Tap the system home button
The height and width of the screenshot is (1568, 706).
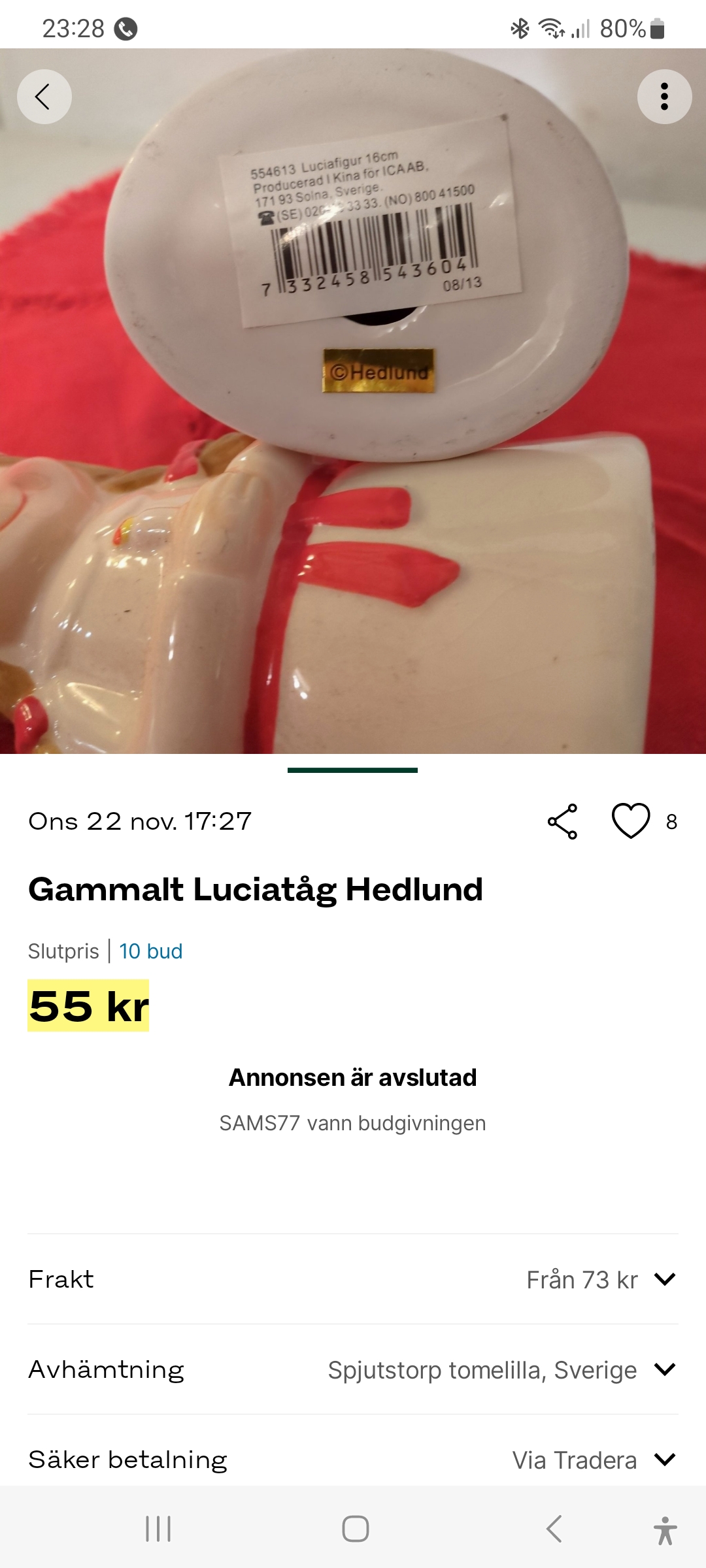pyautogui.click(x=355, y=1529)
